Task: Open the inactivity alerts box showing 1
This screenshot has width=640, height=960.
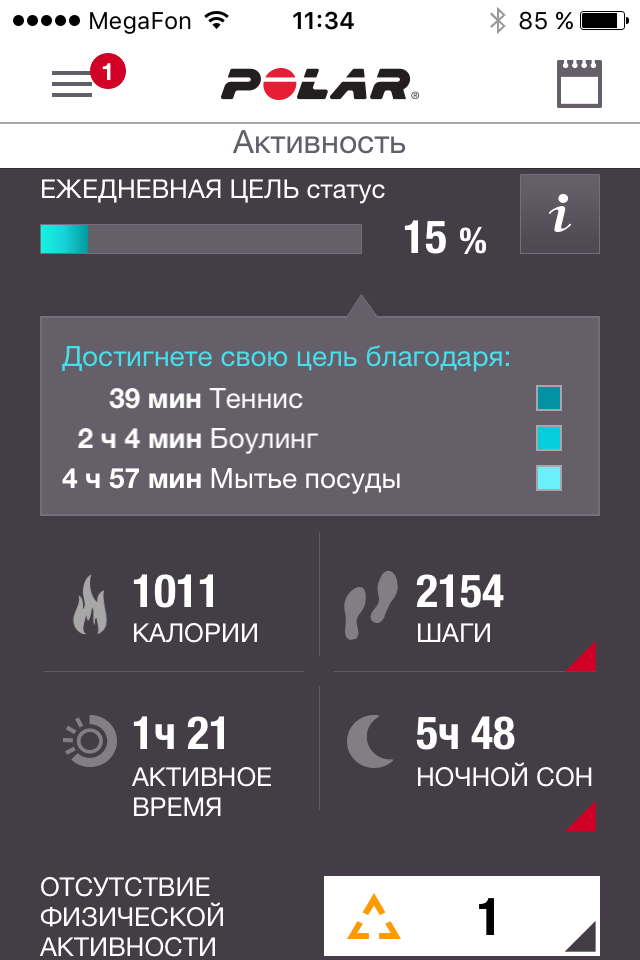Action: (462, 915)
